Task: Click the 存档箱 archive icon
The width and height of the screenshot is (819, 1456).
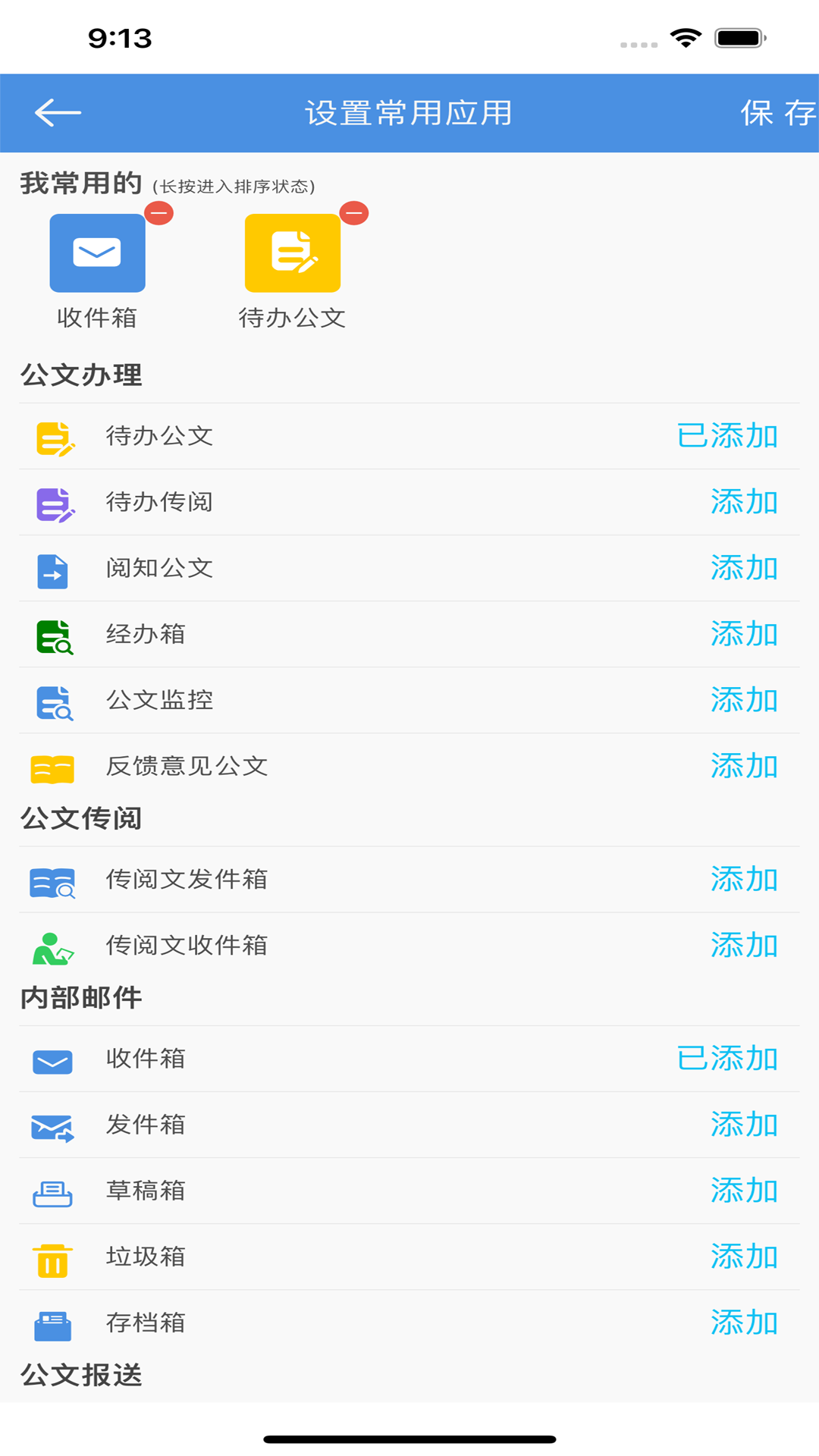Action: pyautogui.click(x=52, y=1324)
